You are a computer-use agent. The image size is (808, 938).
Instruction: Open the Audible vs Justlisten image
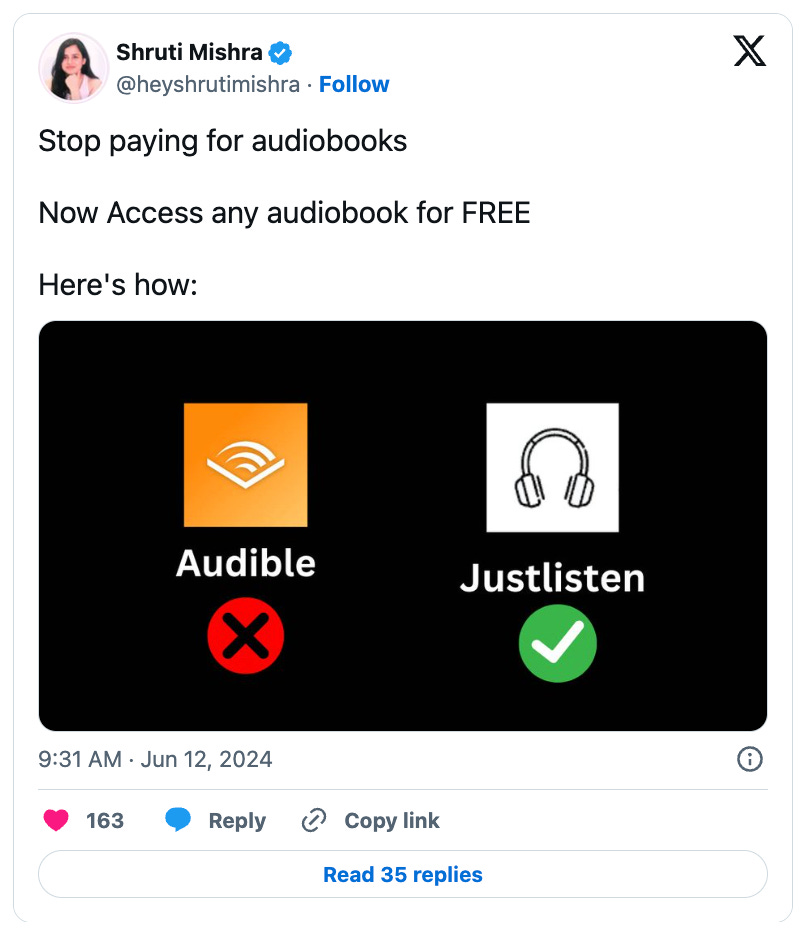[403, 525]
